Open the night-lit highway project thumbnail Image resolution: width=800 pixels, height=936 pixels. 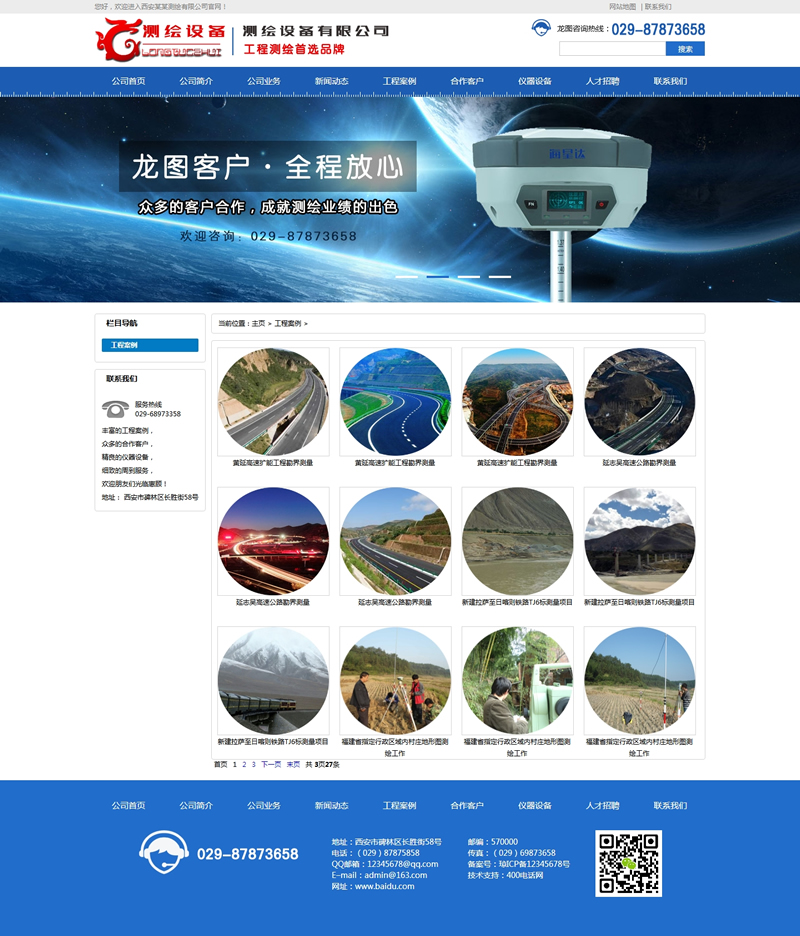click(273, 541)
